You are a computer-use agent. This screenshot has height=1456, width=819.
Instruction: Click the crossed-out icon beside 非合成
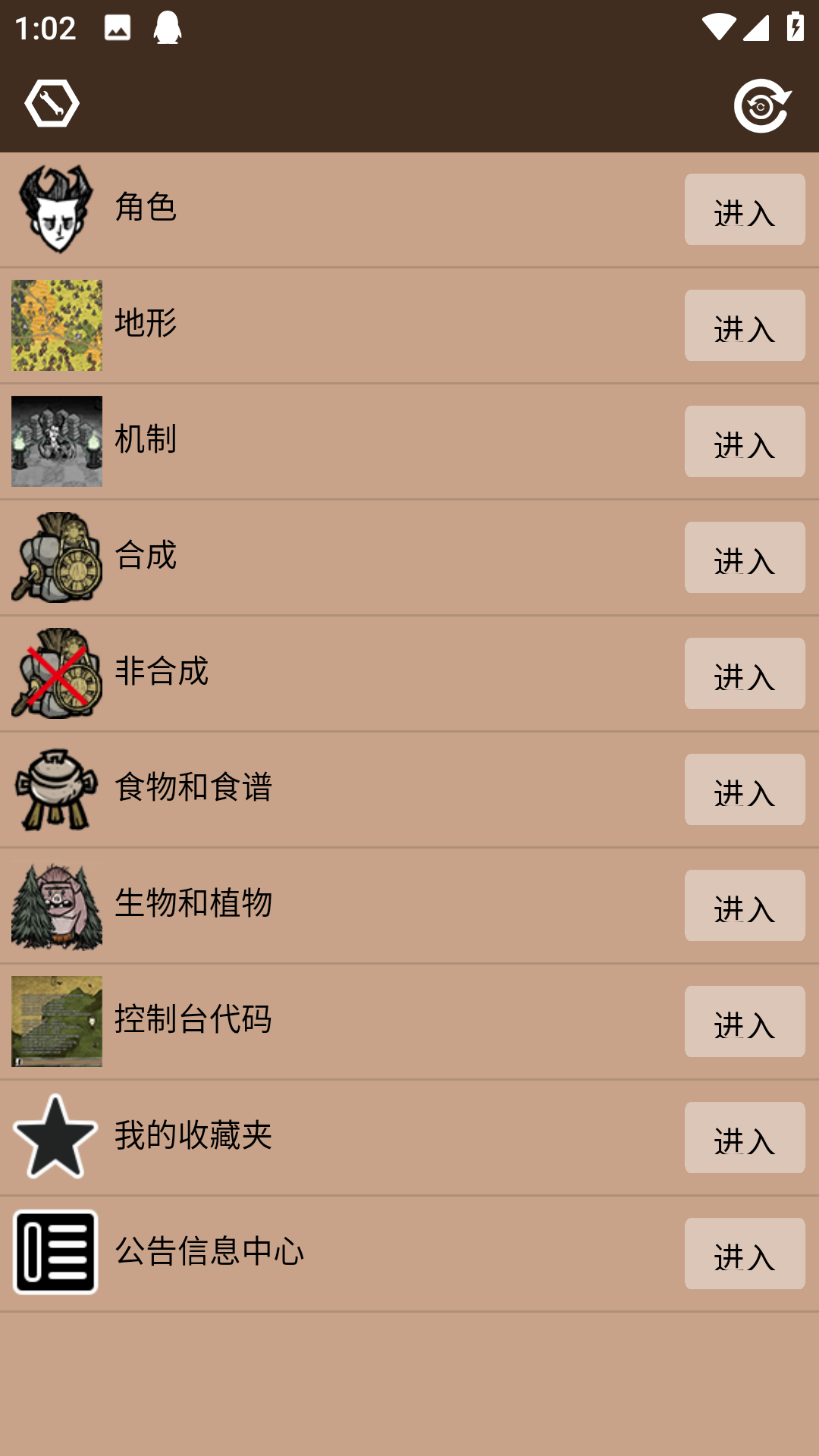[x=57, y=673]
